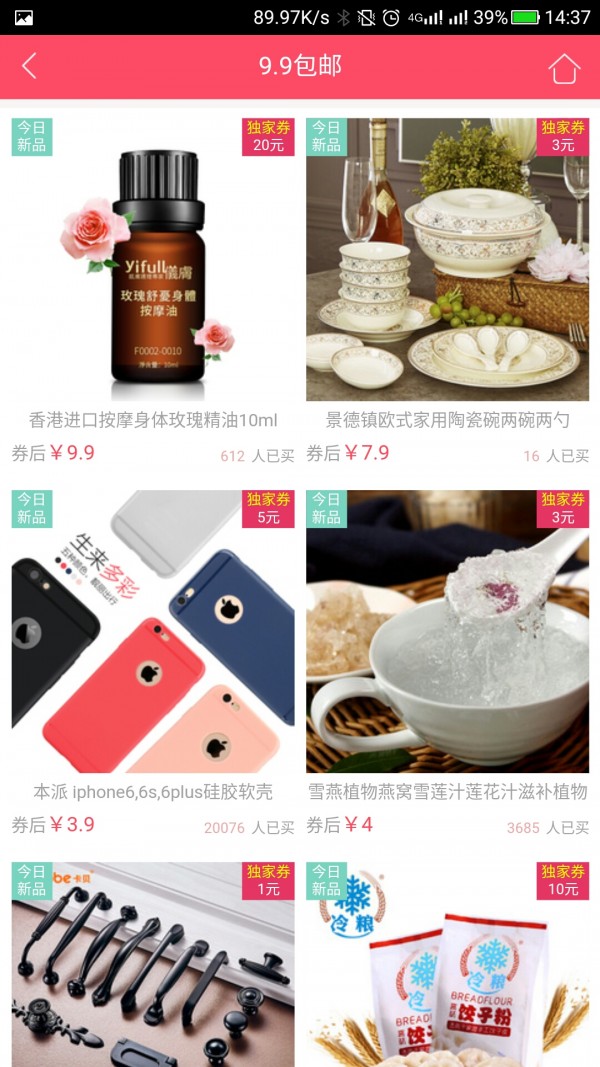View the Jingdezhen ceramic bowl set

tap(447, 260)
